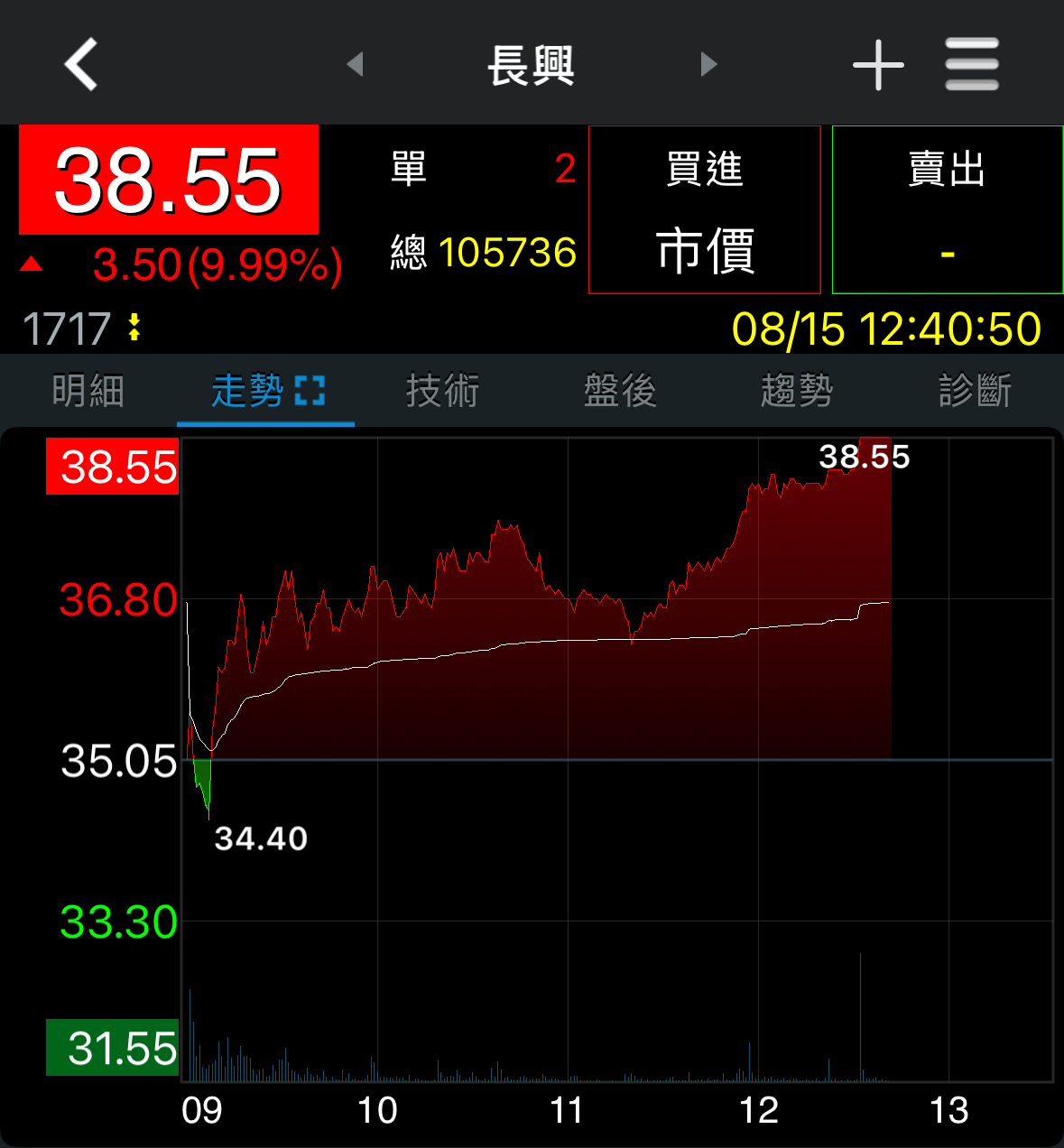Screen dimensions: 1064x1148
Task: Switch to the 技術 tab
Action: pyautogui.click(x=443, y=392)
